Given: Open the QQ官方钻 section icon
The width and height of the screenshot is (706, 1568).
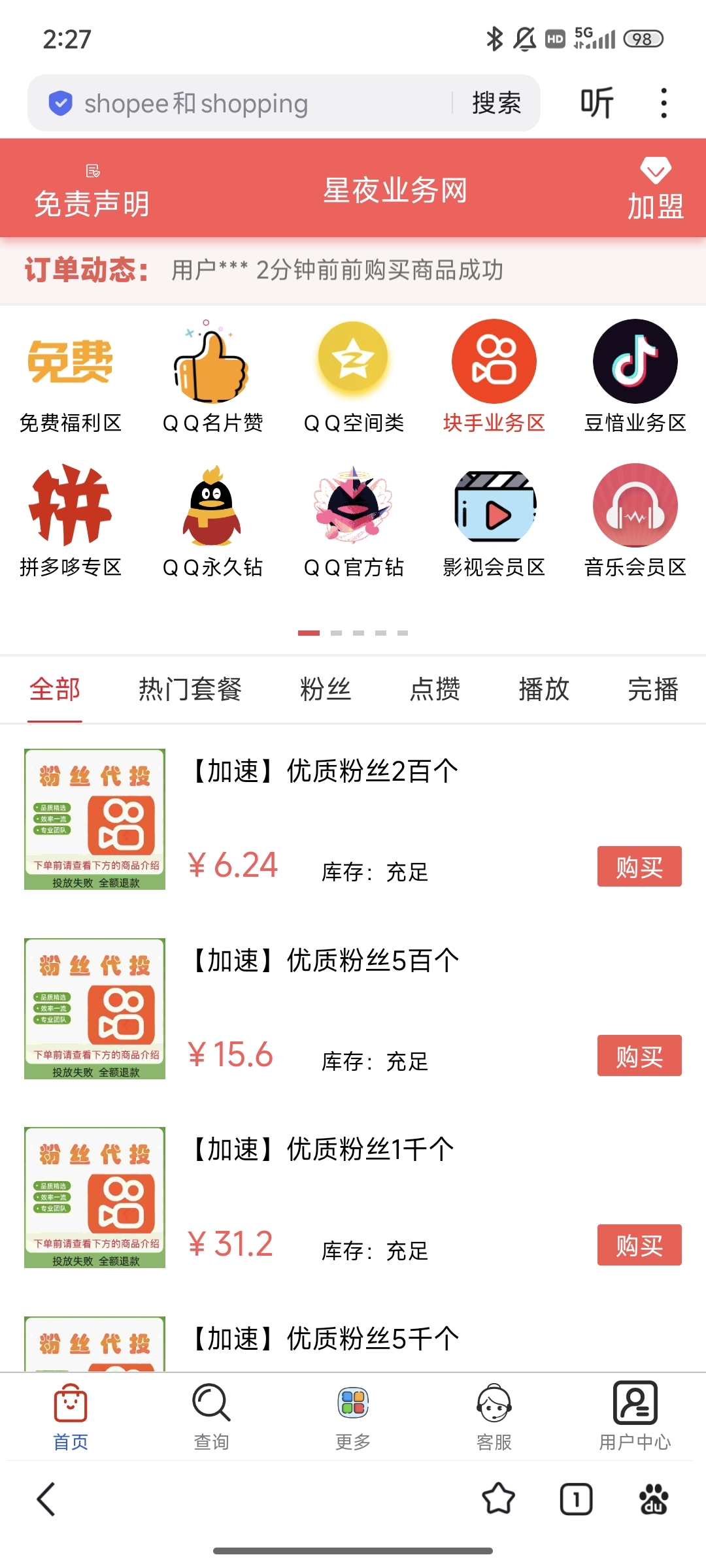Looking at the screenshot, I should click(x=353, y=506).
